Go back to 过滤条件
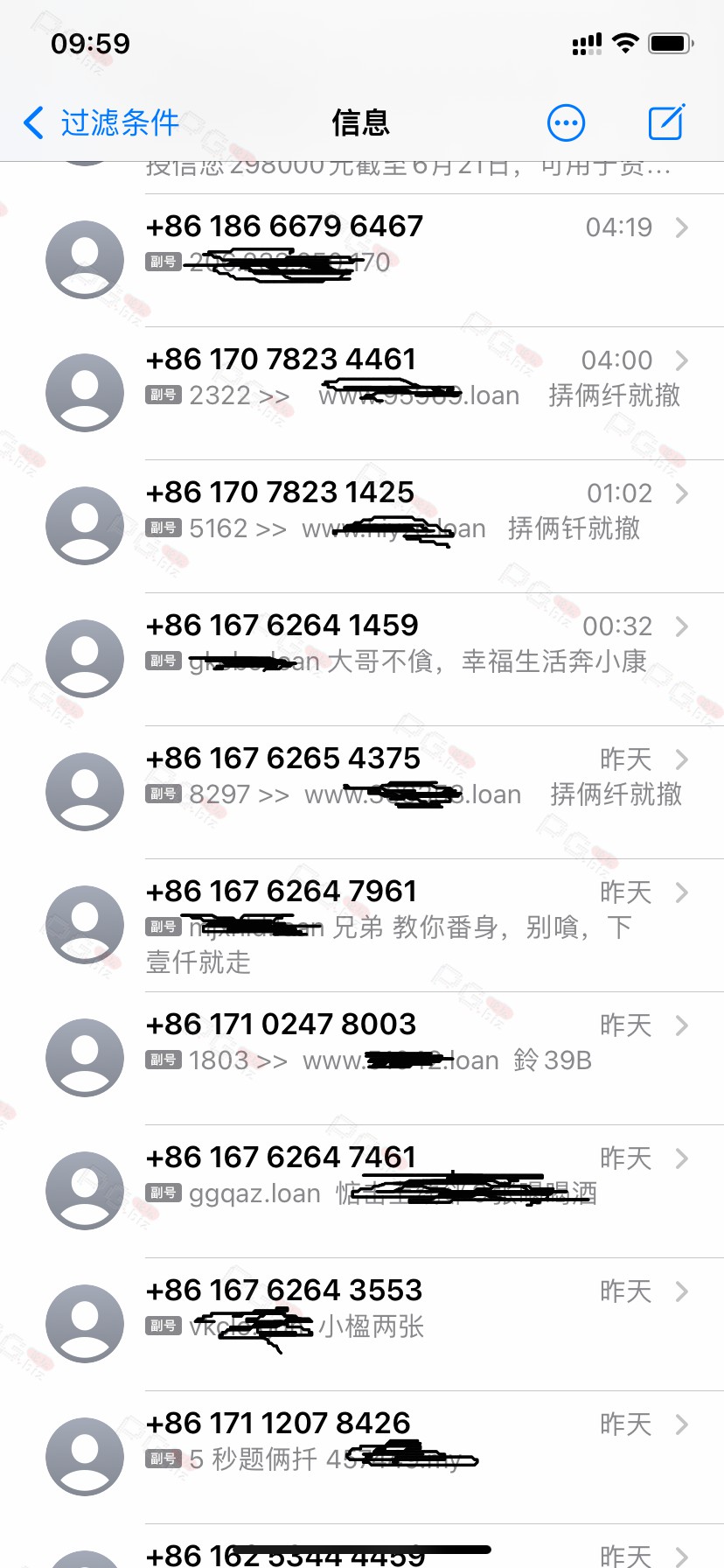Screen dimensions: 724x1568 (101, 122)
